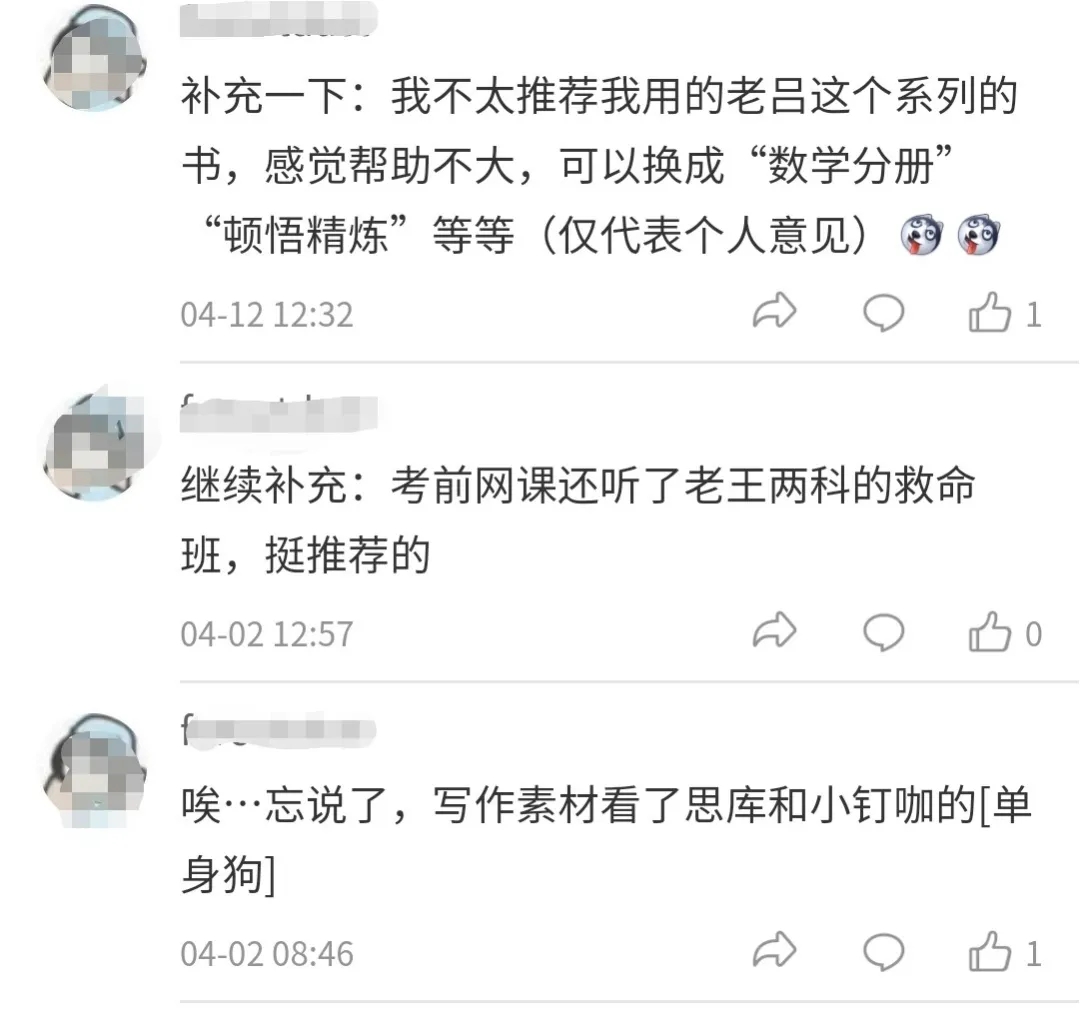
Task: Reply to the comment posted 04-02 12:57
Action: pyautogui.click(x=883, y=632)
